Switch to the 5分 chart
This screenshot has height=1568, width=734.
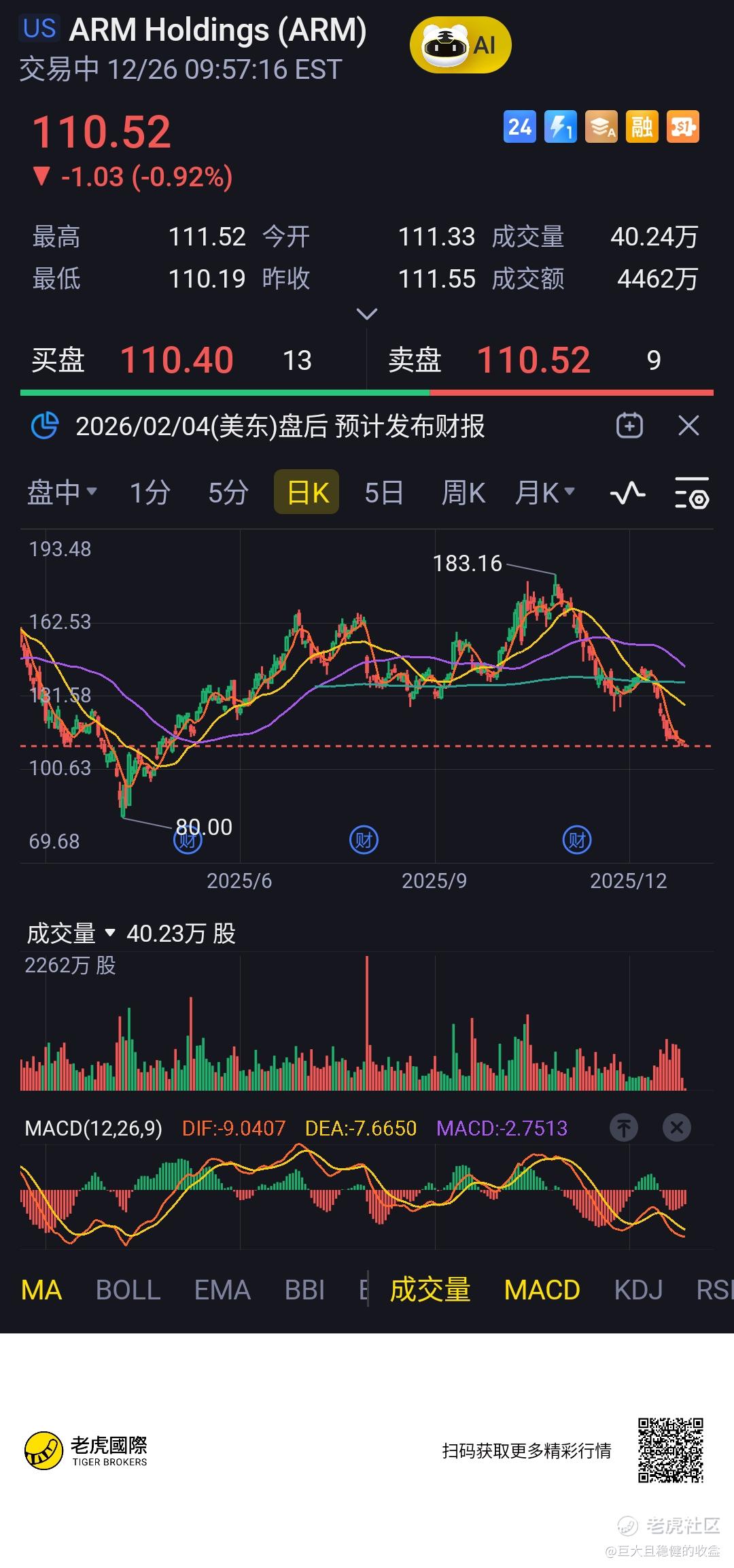click(228, 492)
